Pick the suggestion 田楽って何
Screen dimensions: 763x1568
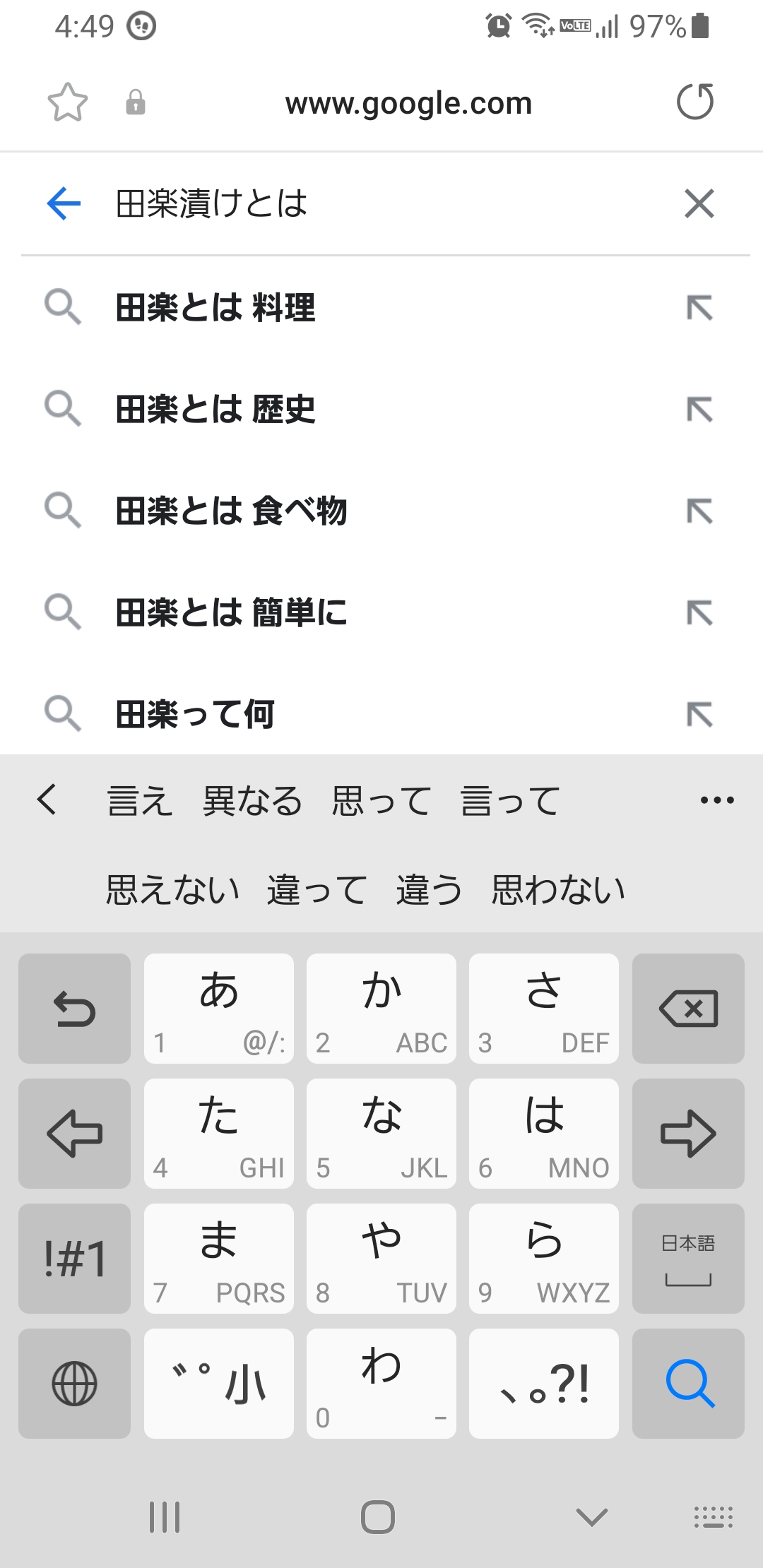(x=195, y=714)
